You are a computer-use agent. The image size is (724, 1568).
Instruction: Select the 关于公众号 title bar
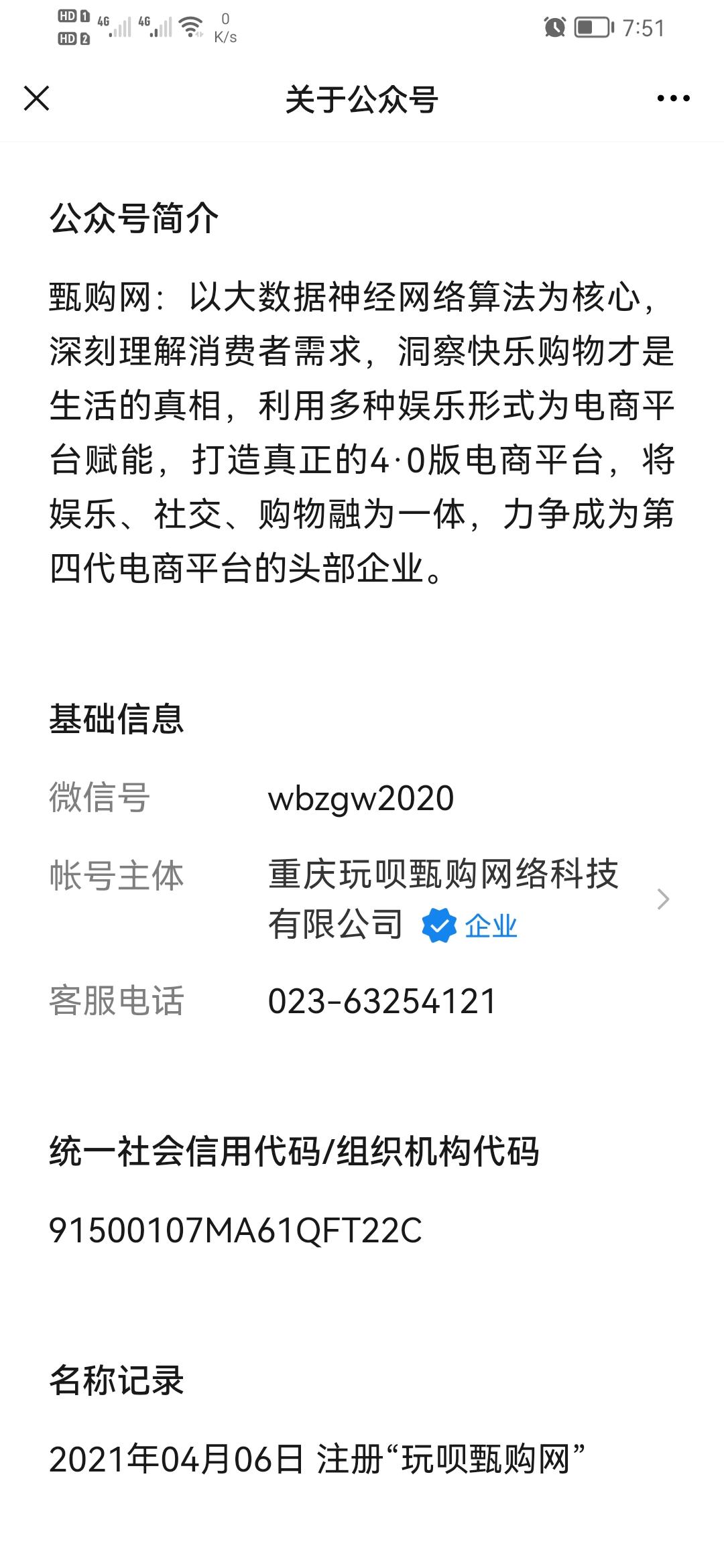(362, 99)
